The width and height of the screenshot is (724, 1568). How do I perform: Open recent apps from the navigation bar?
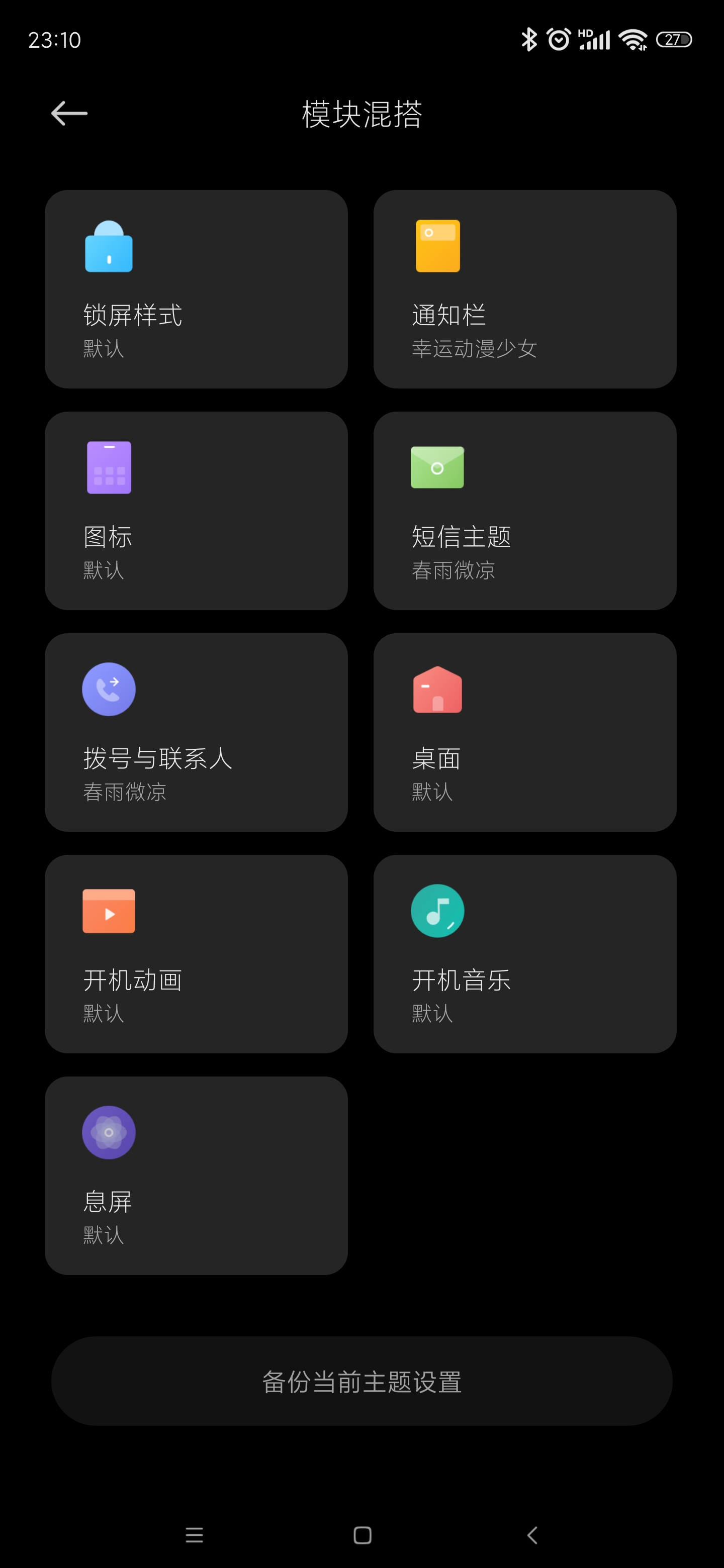click(194, 1535)
